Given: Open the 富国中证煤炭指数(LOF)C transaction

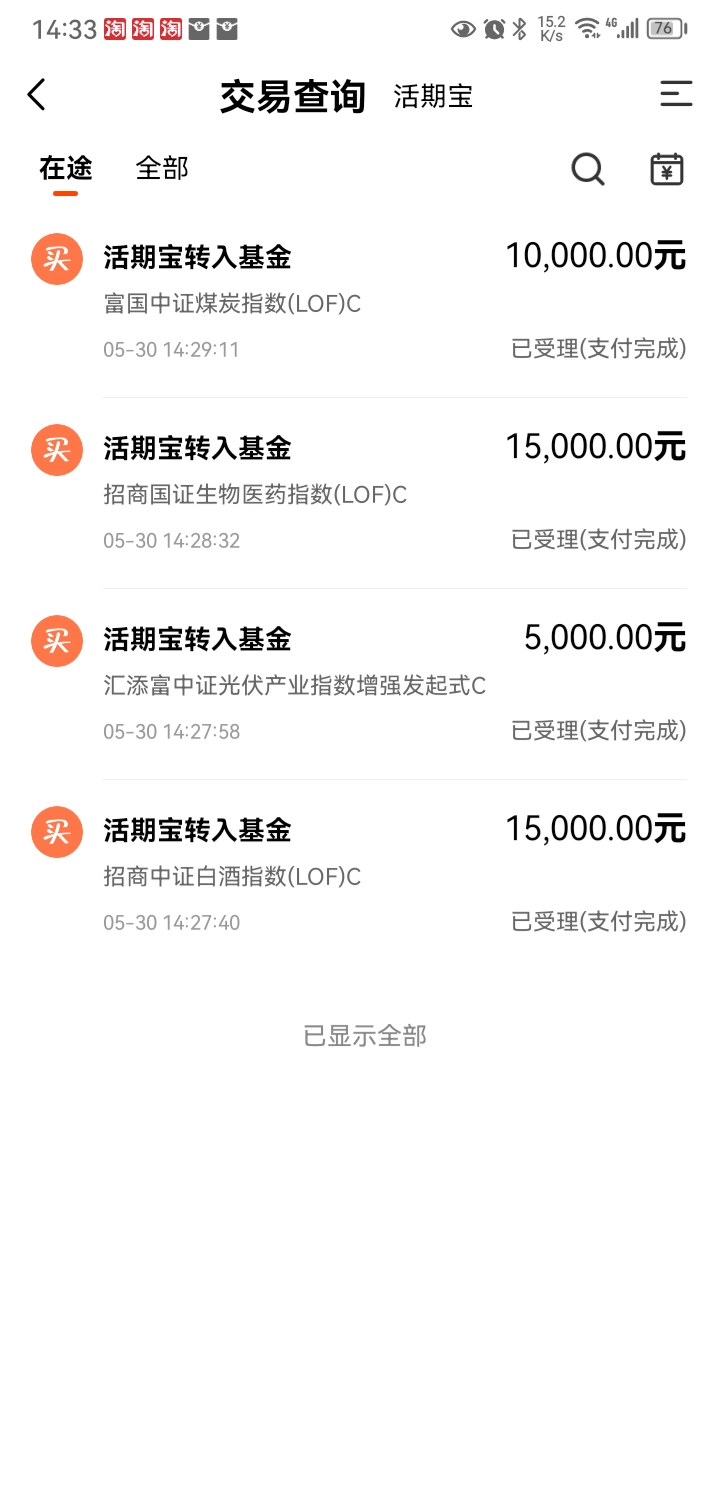Looking at the screenshot, I should [x=360, y=303].
